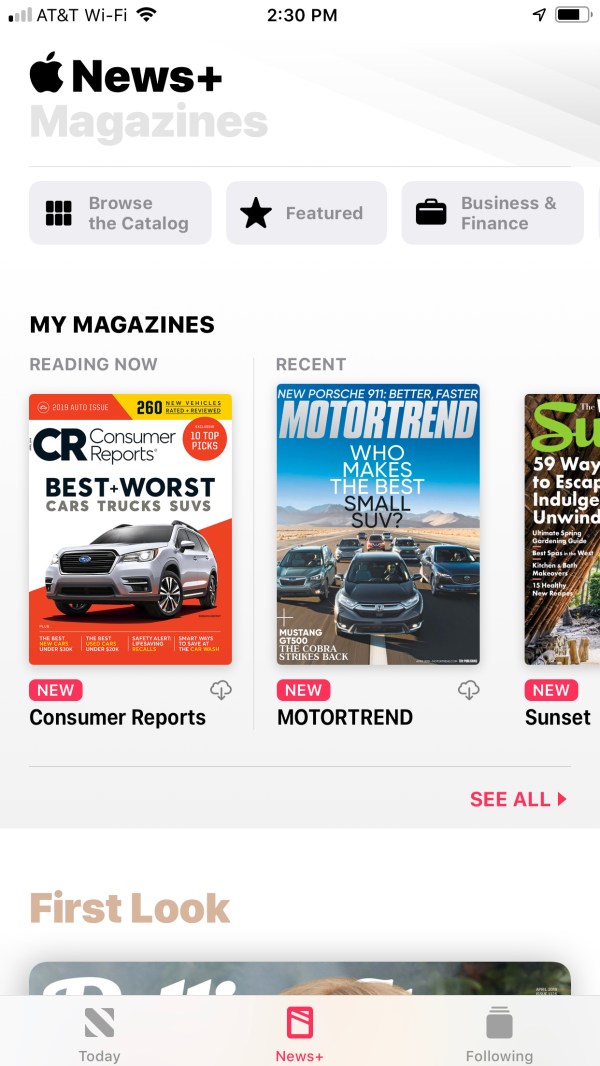This screenshot has width=600, height=1066.
Task: Open the Business & Finance category
Action: (492, 213)
